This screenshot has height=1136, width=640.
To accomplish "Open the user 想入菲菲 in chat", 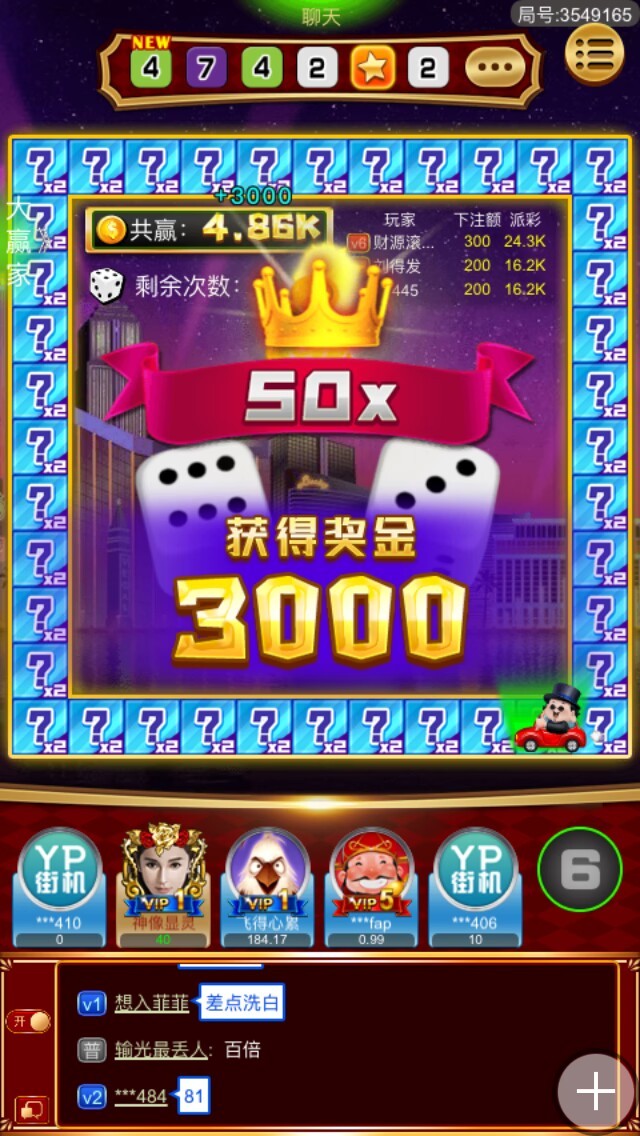I will coord(151,1003).
